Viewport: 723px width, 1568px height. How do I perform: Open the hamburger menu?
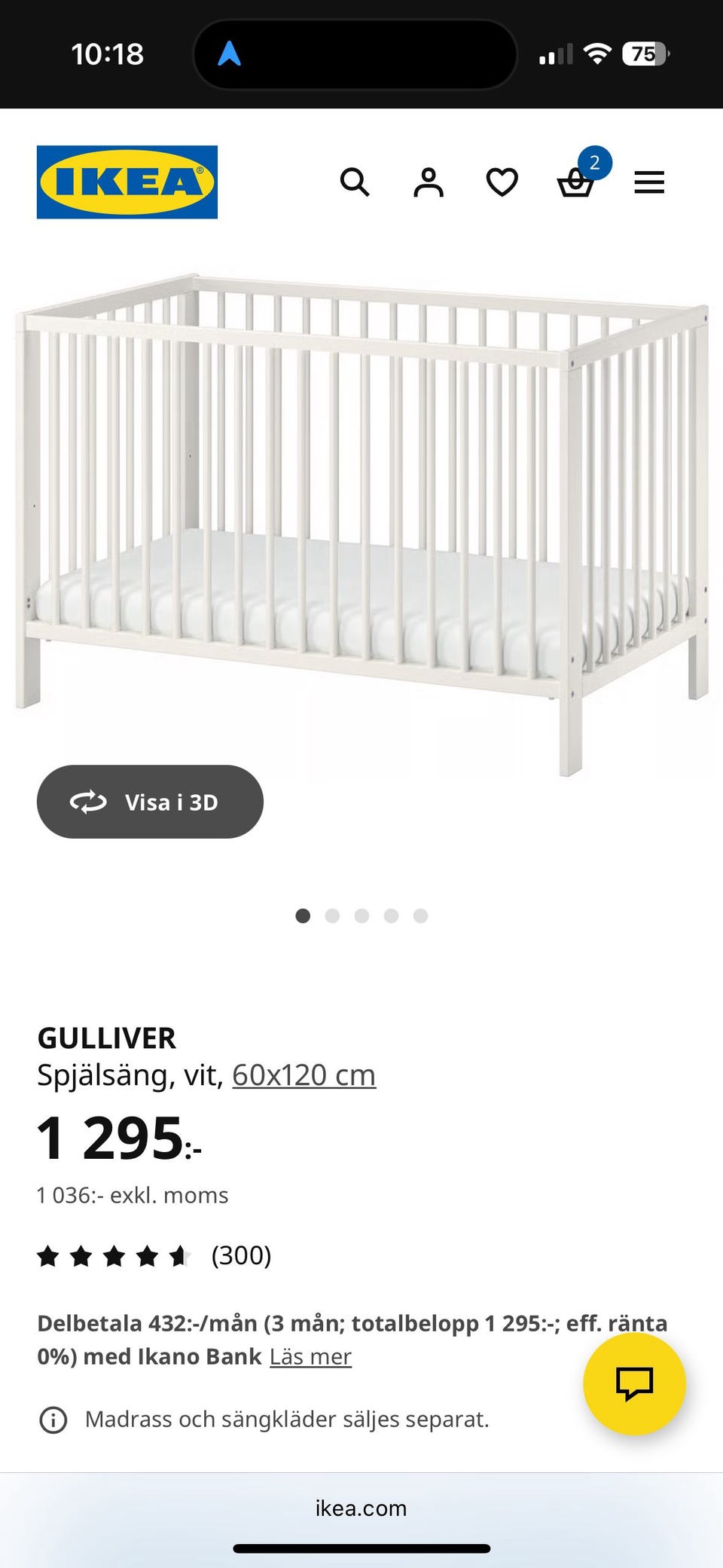tap(648, 182)
